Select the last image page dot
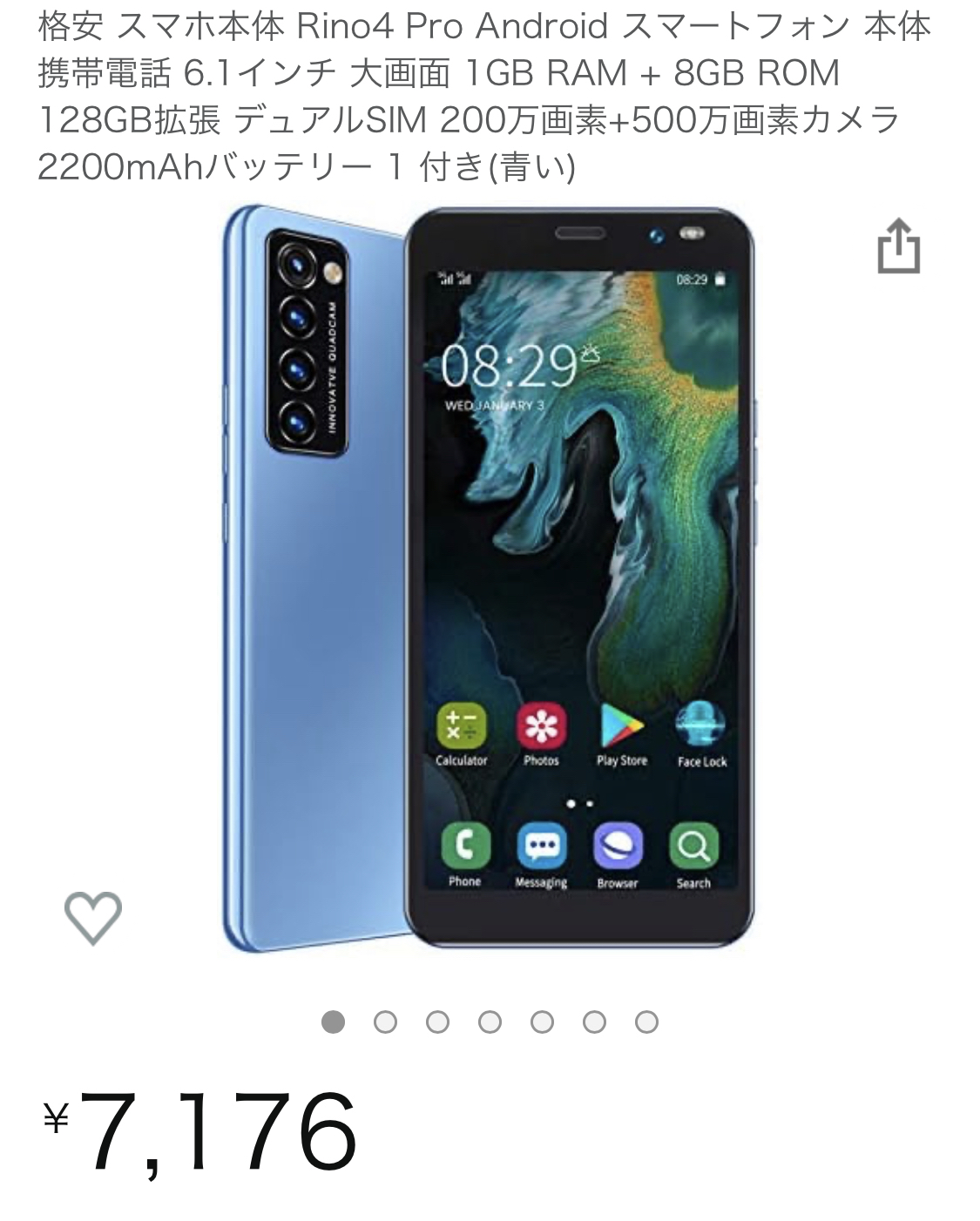980x1221 pixels. point(646,1022)
